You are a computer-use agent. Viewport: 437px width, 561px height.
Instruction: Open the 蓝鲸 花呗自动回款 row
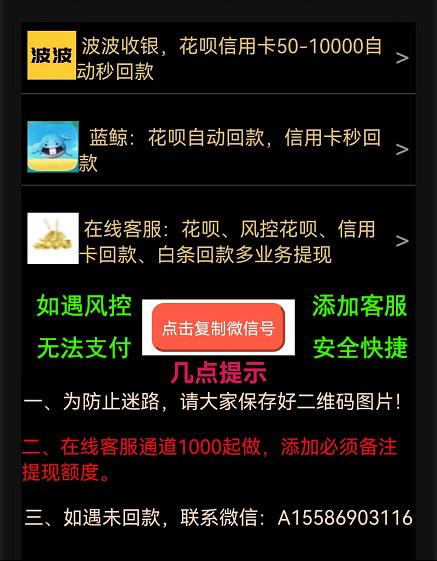click(218, 147)
